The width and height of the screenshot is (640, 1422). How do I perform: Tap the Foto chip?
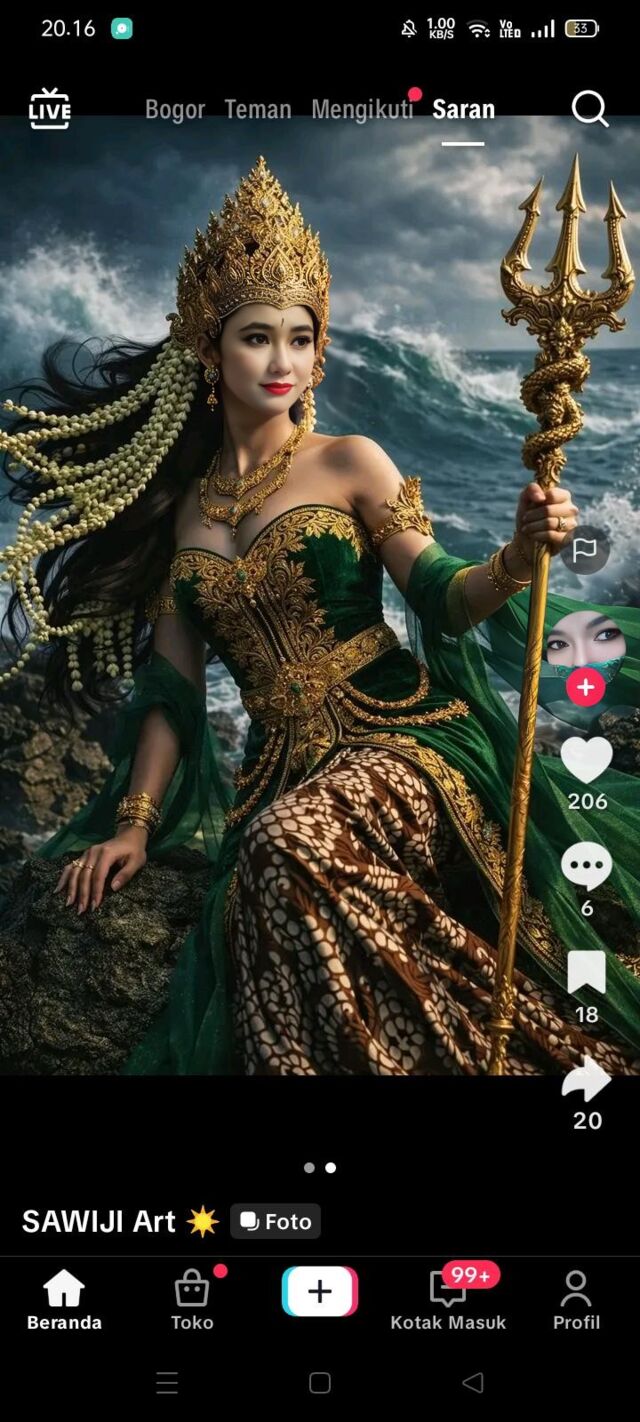pyautogui.click(x=276, y=1221)
